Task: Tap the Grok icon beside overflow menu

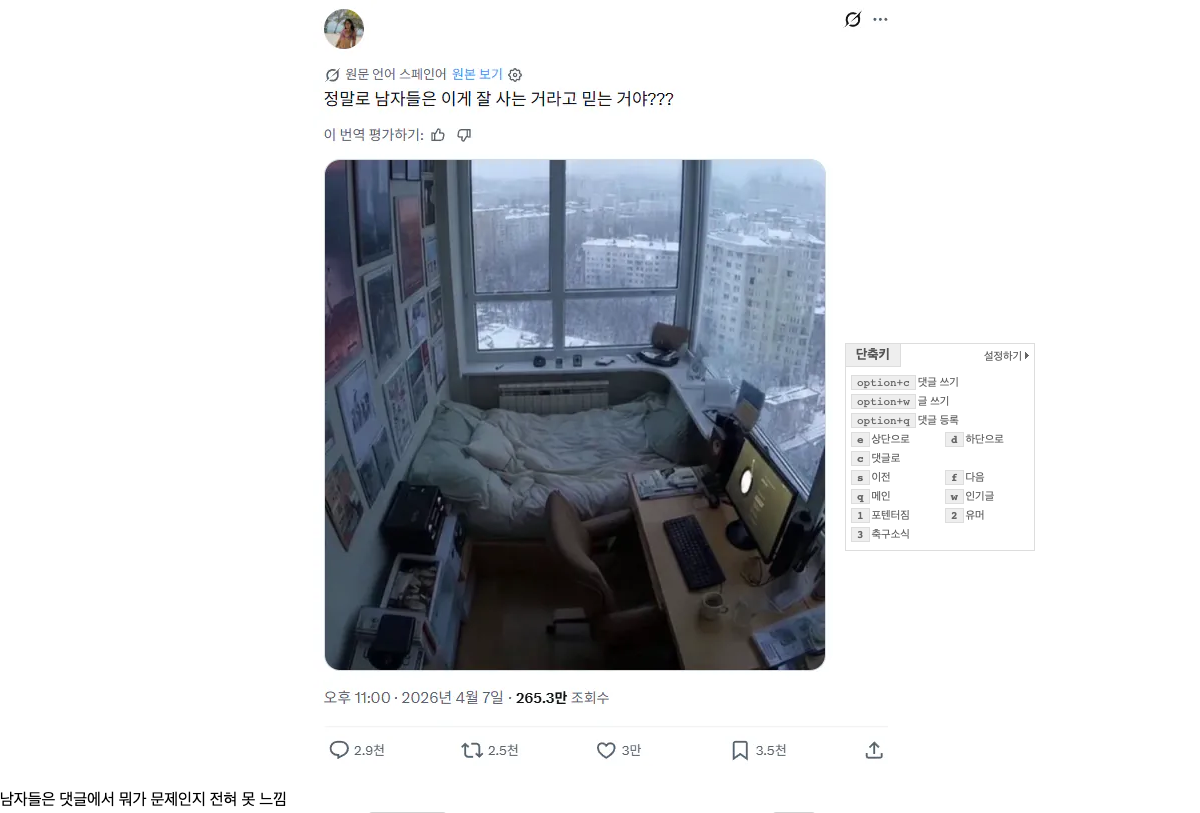Action: click(852, 19)
